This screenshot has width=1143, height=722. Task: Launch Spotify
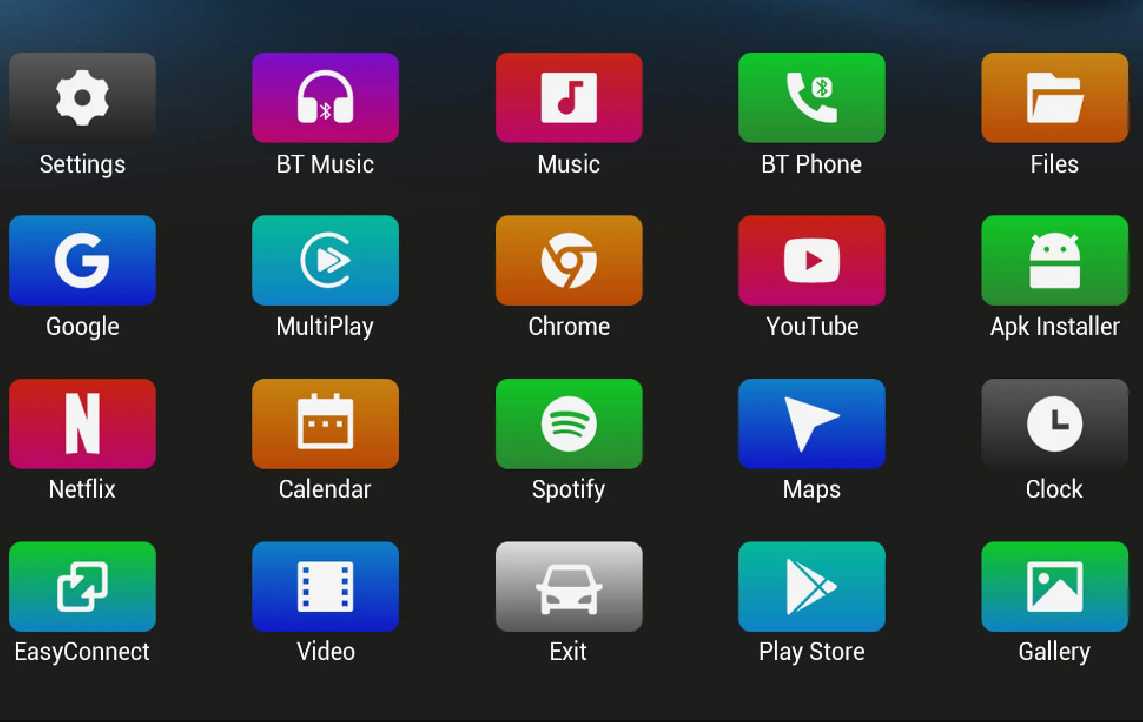[569, 423]
